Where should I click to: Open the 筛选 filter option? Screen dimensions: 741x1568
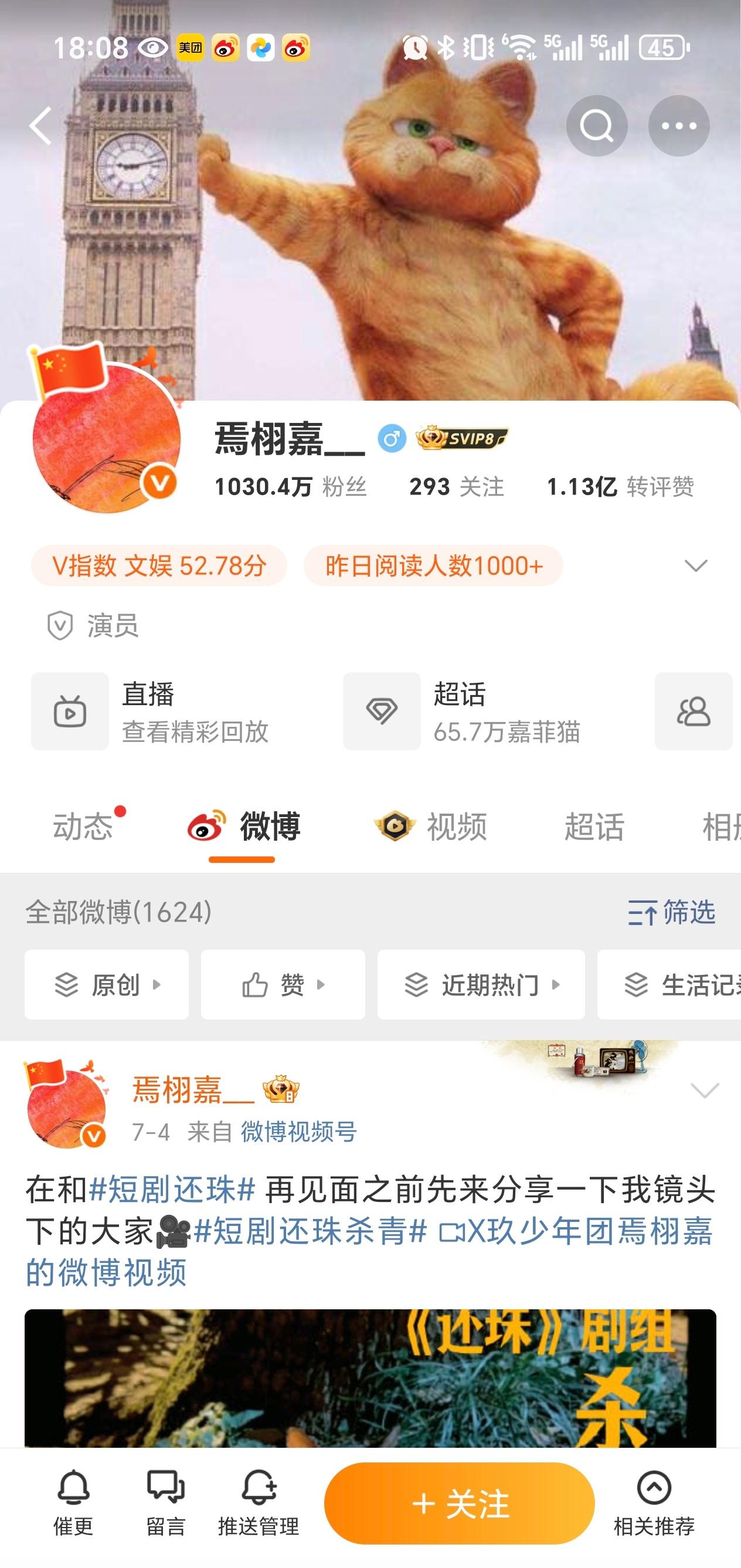[672, 912]
